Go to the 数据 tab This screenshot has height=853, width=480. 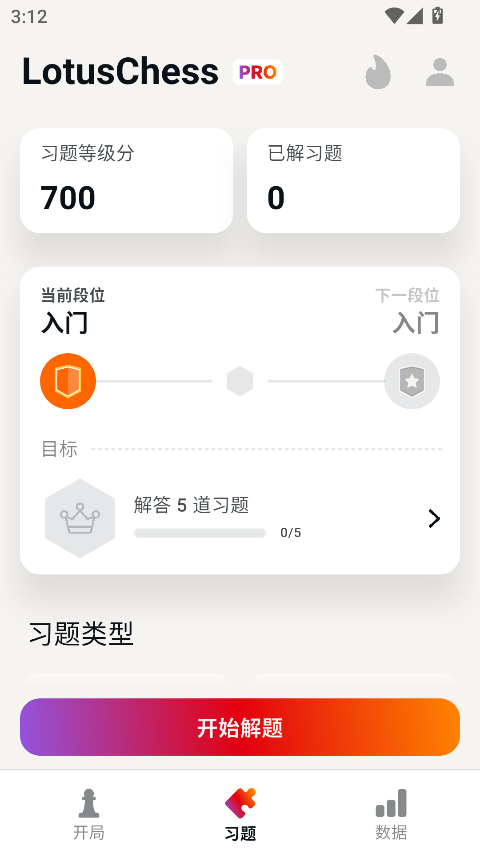click(391, 815)
